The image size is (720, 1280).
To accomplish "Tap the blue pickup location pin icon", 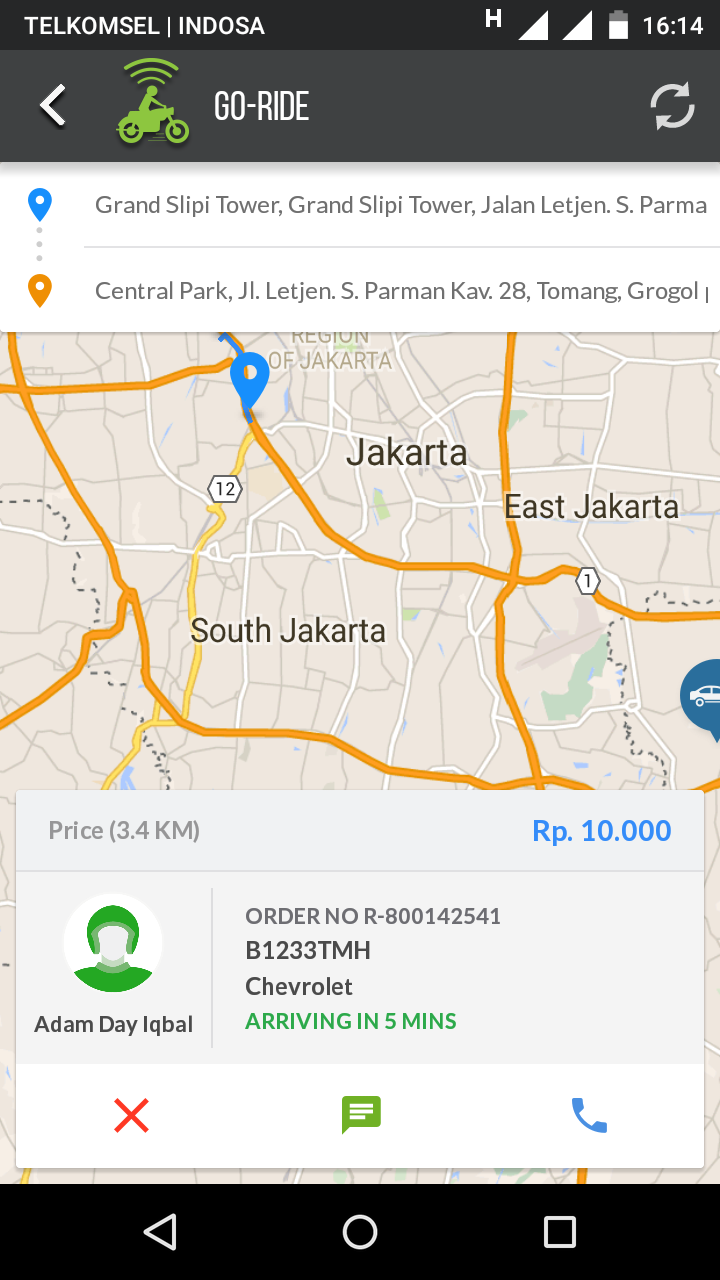I will click(x=40, y=203).
